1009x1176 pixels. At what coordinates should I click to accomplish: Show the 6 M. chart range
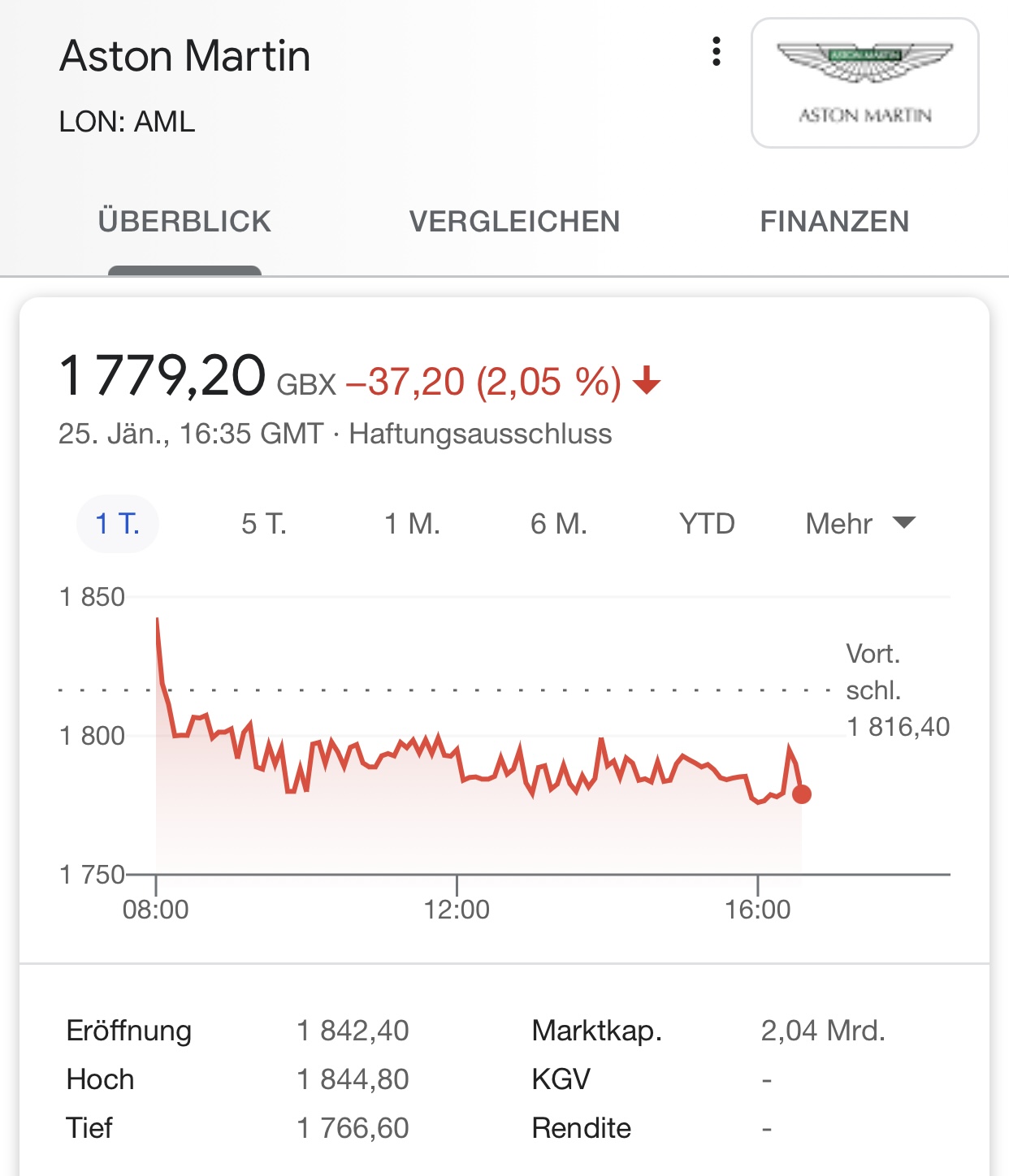pos(559,524)
